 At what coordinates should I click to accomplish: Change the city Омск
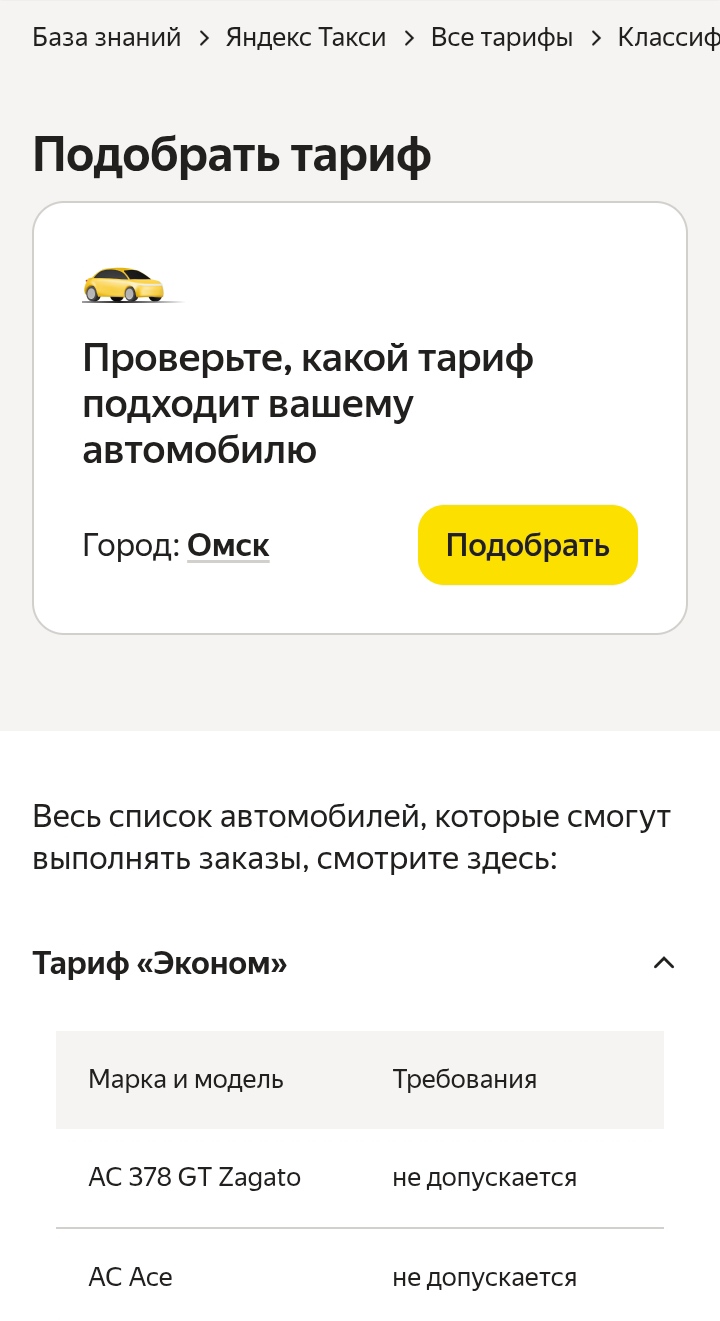pyautogui.click(x=228, y=546)
